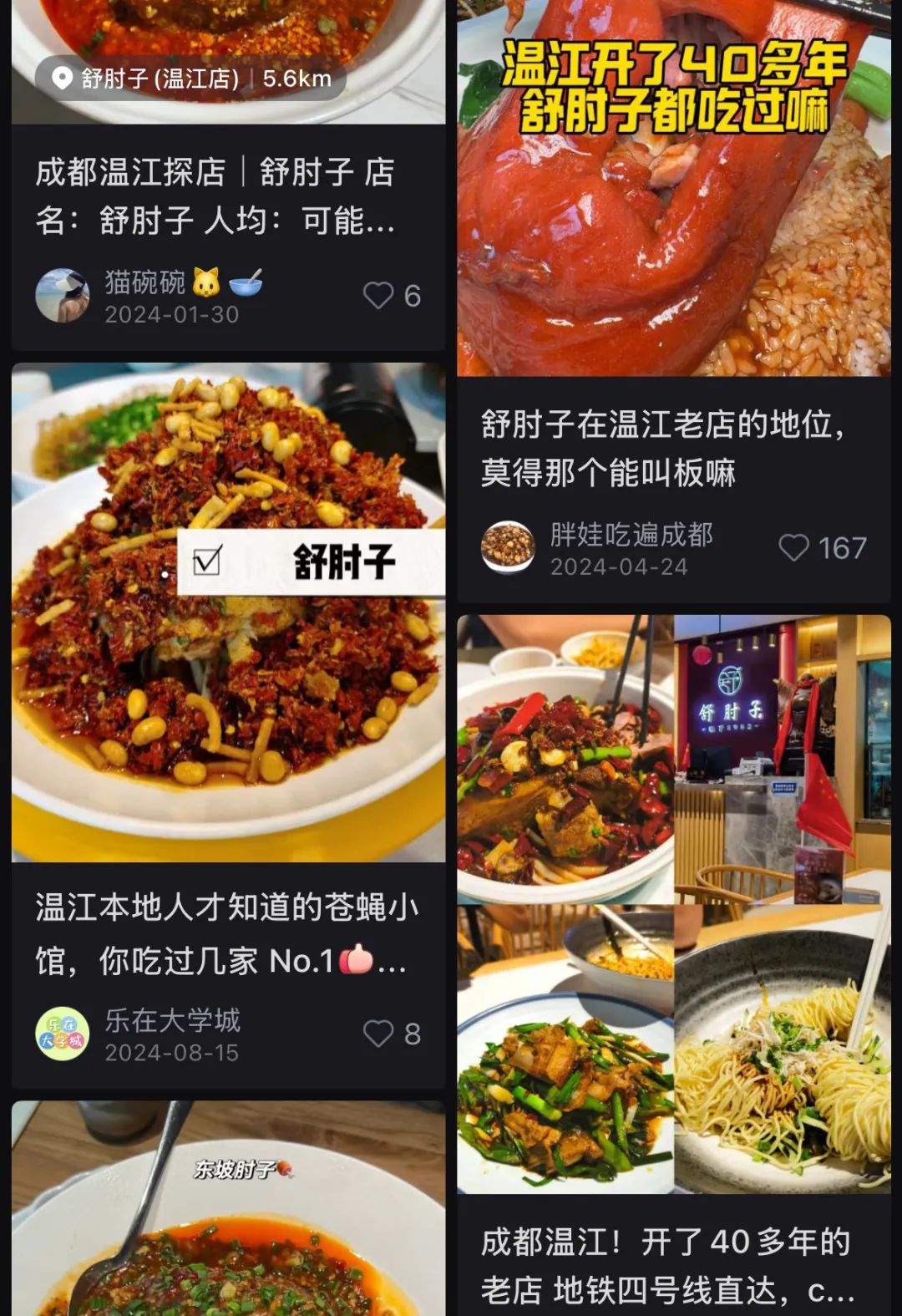Like the post by 胖娃吃遍成都
Viewport: 902px width, 1316px height.
[x=793, y=548]
